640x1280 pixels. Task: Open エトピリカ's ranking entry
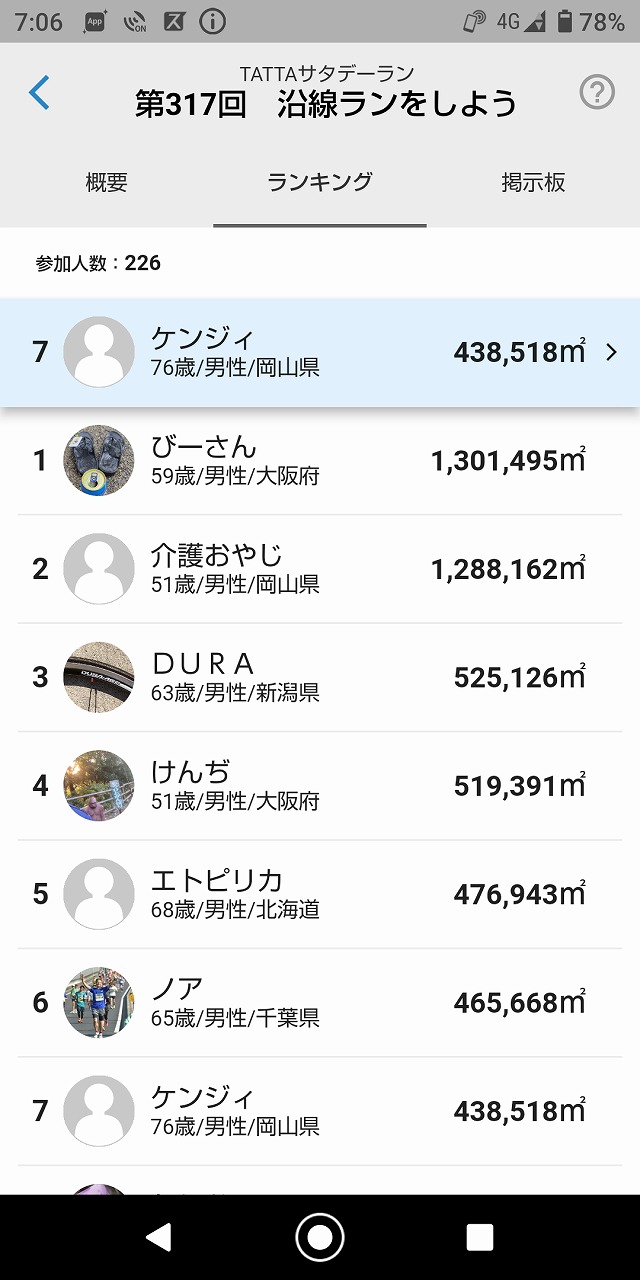coord(320,894)
